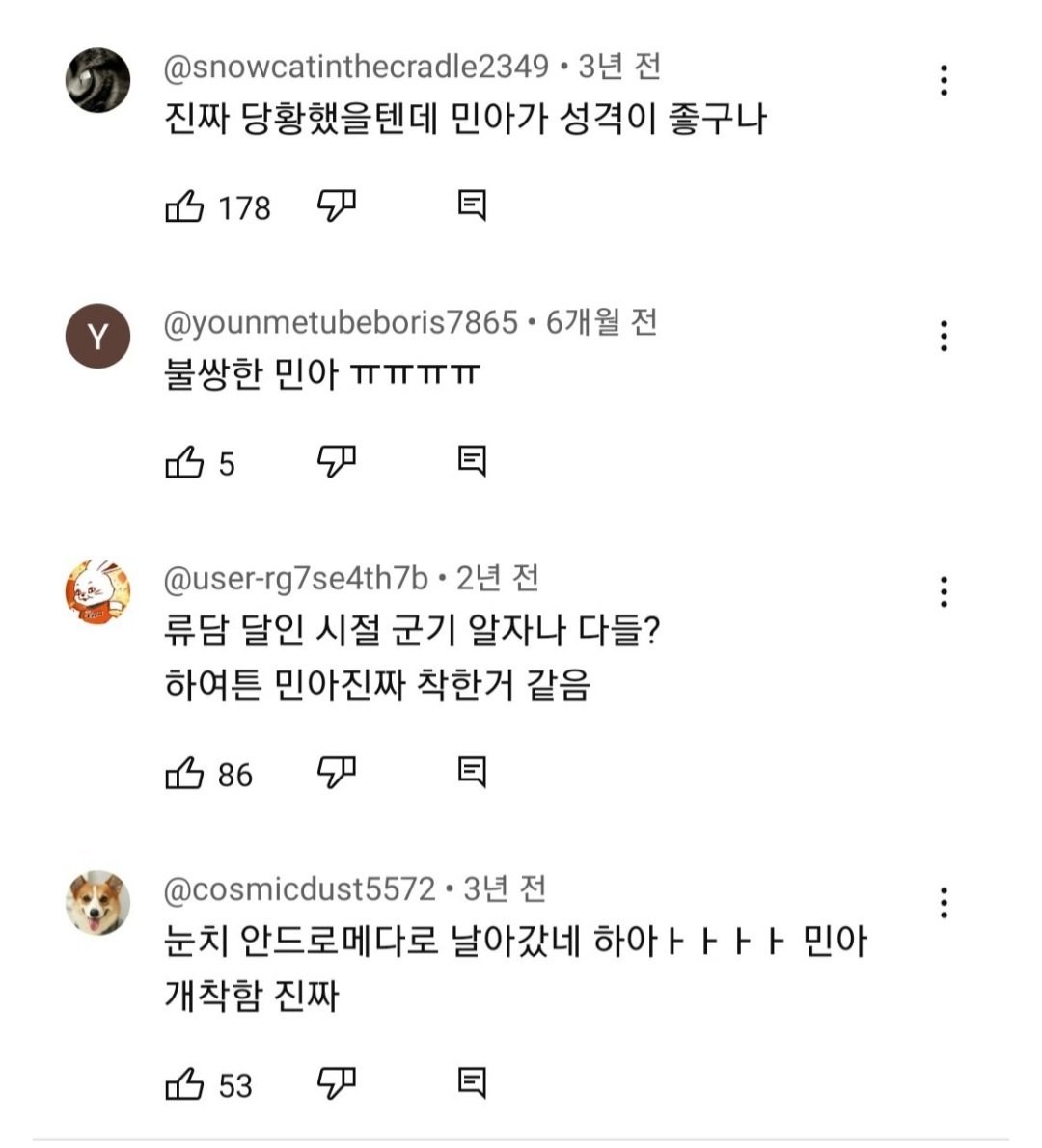1042x1148 pixels.
Task: Open user-rg7se4th7b's channel avatar
Action: pos(97,592)
